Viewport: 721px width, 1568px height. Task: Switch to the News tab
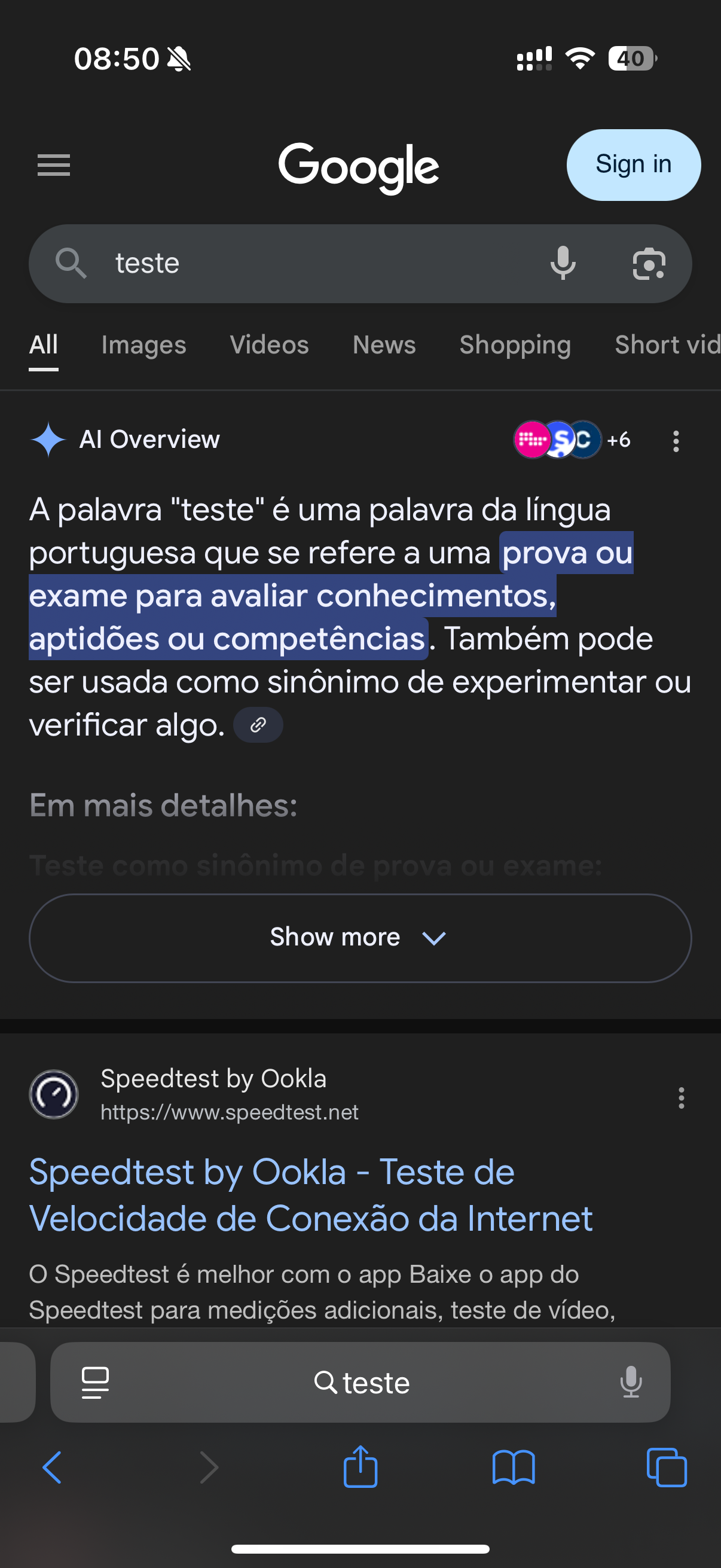click(x=384, y=345)
